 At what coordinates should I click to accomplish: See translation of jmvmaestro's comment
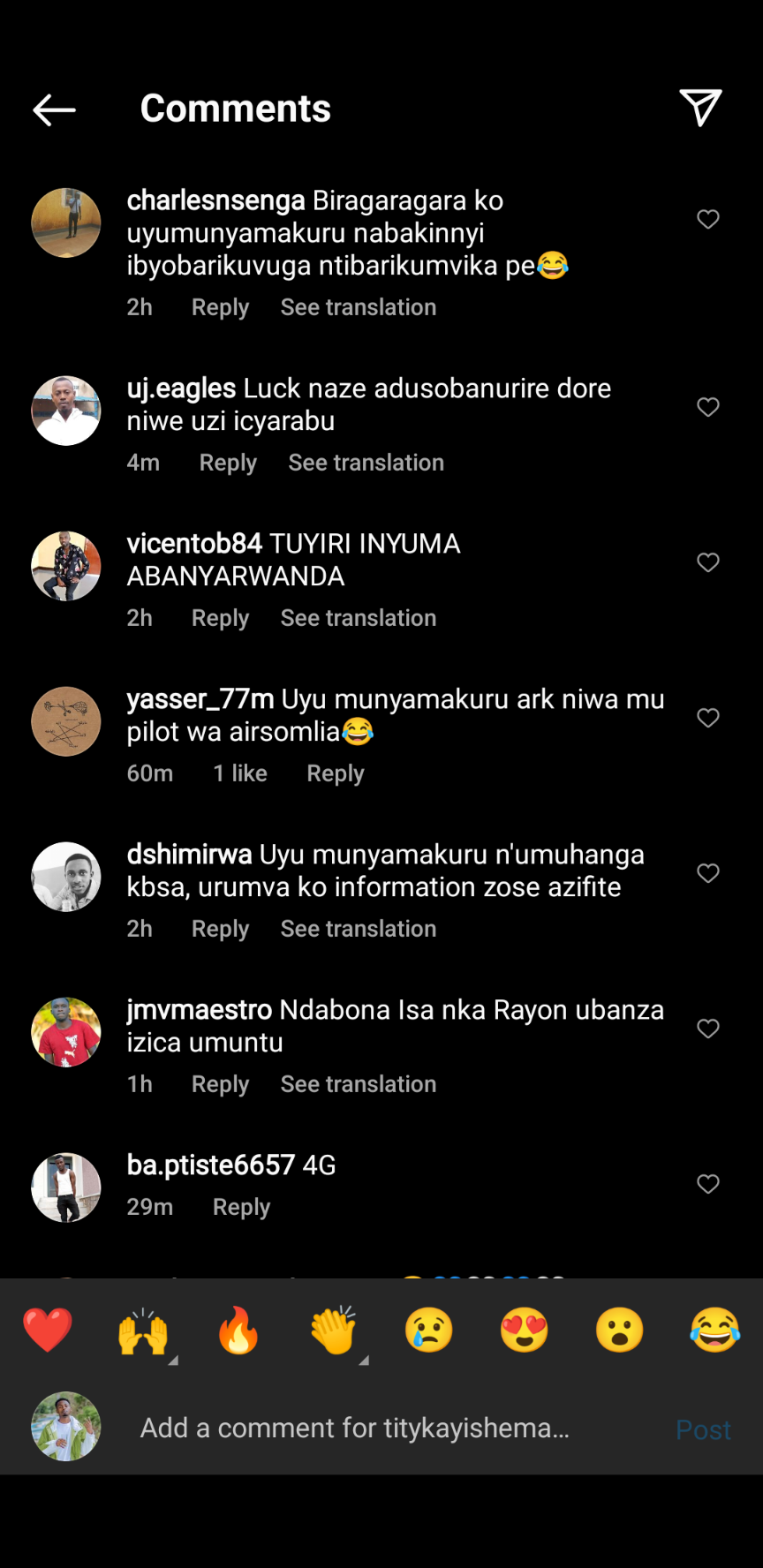tap(358, 1084)
